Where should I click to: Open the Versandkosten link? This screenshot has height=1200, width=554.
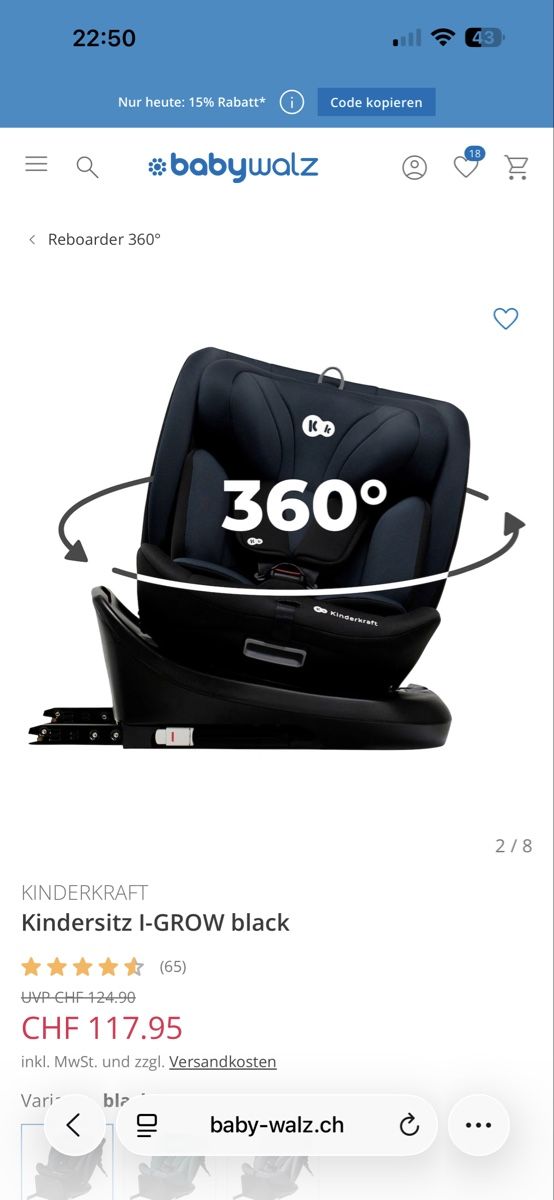coord(222,1062)
